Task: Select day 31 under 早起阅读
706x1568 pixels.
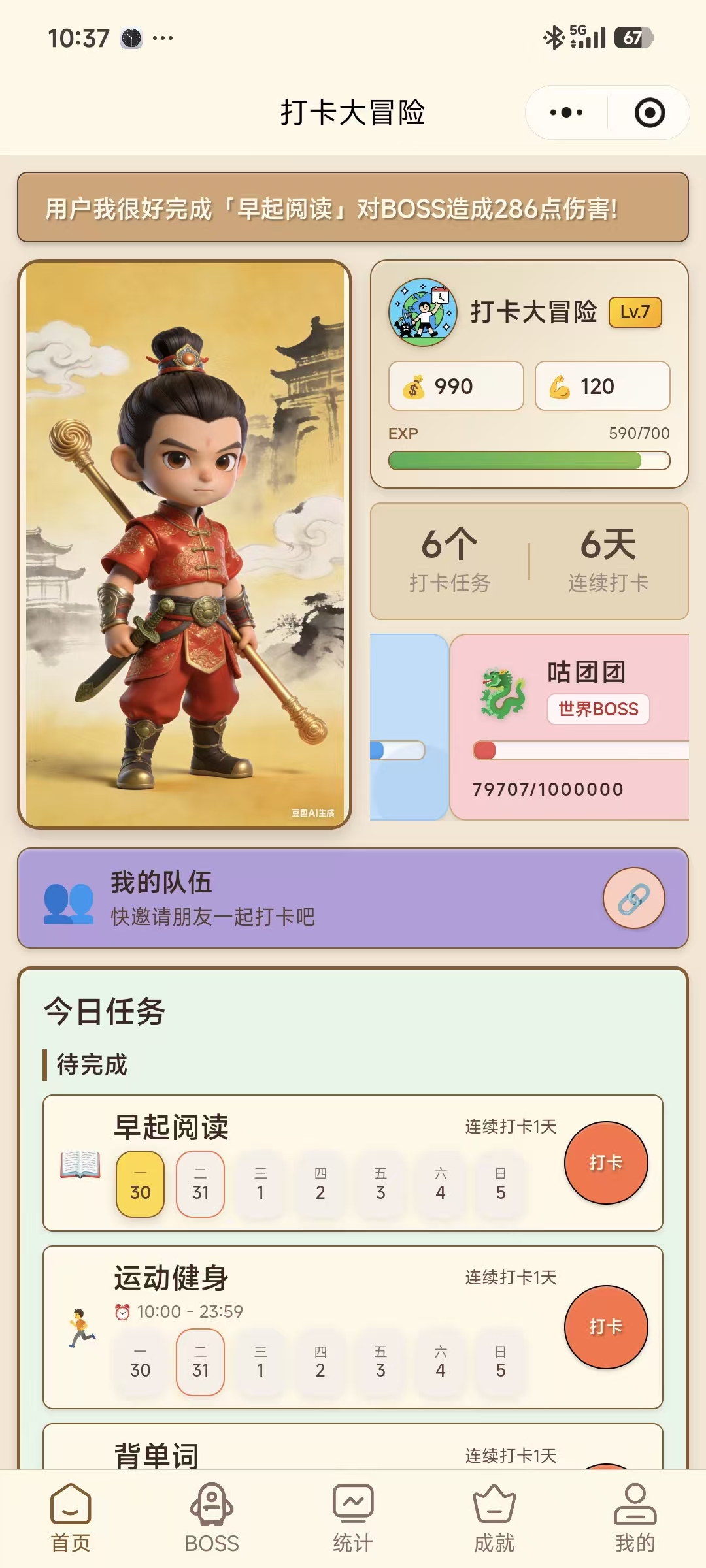Action: click(x=200, y=1183)
